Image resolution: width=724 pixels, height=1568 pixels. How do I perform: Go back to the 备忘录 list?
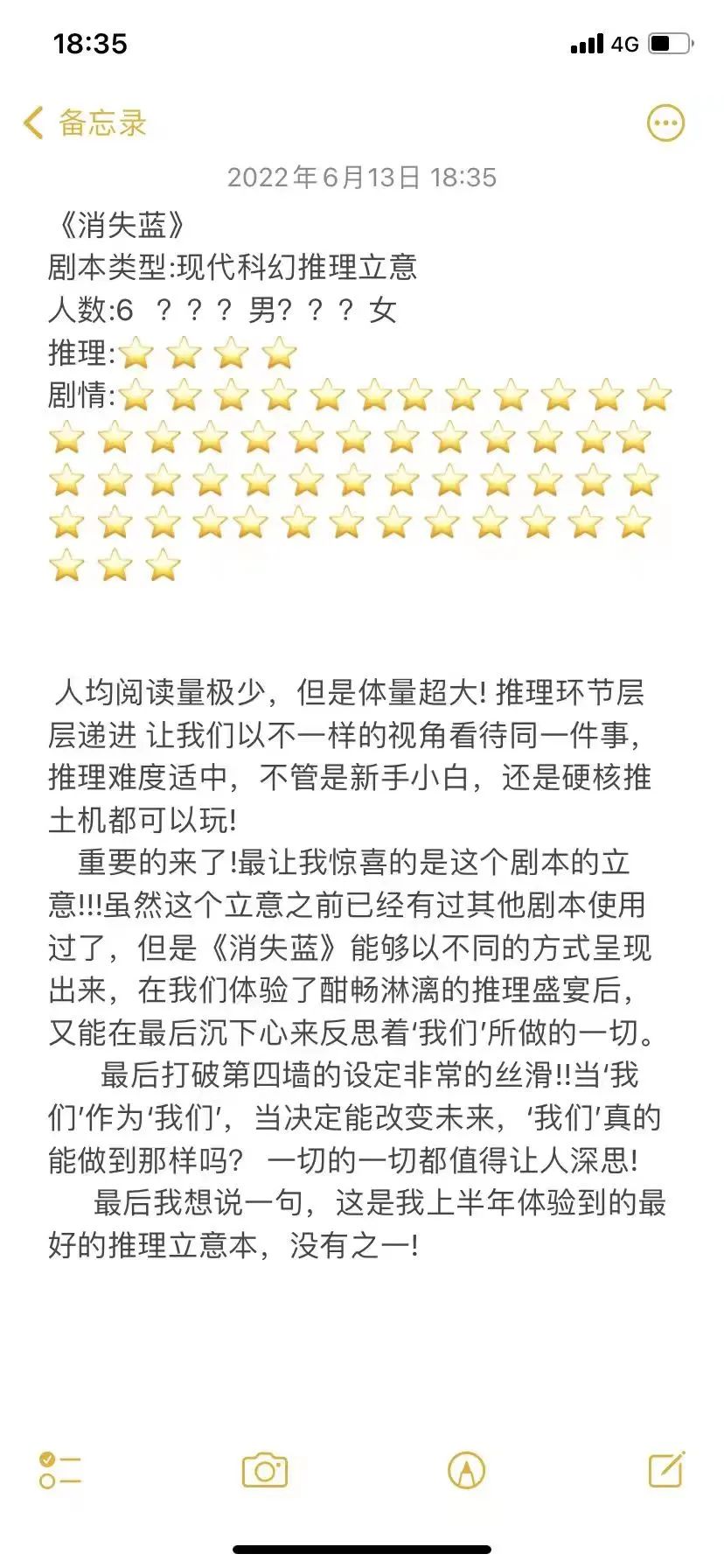pyautogui.click(x=85, y=123)
